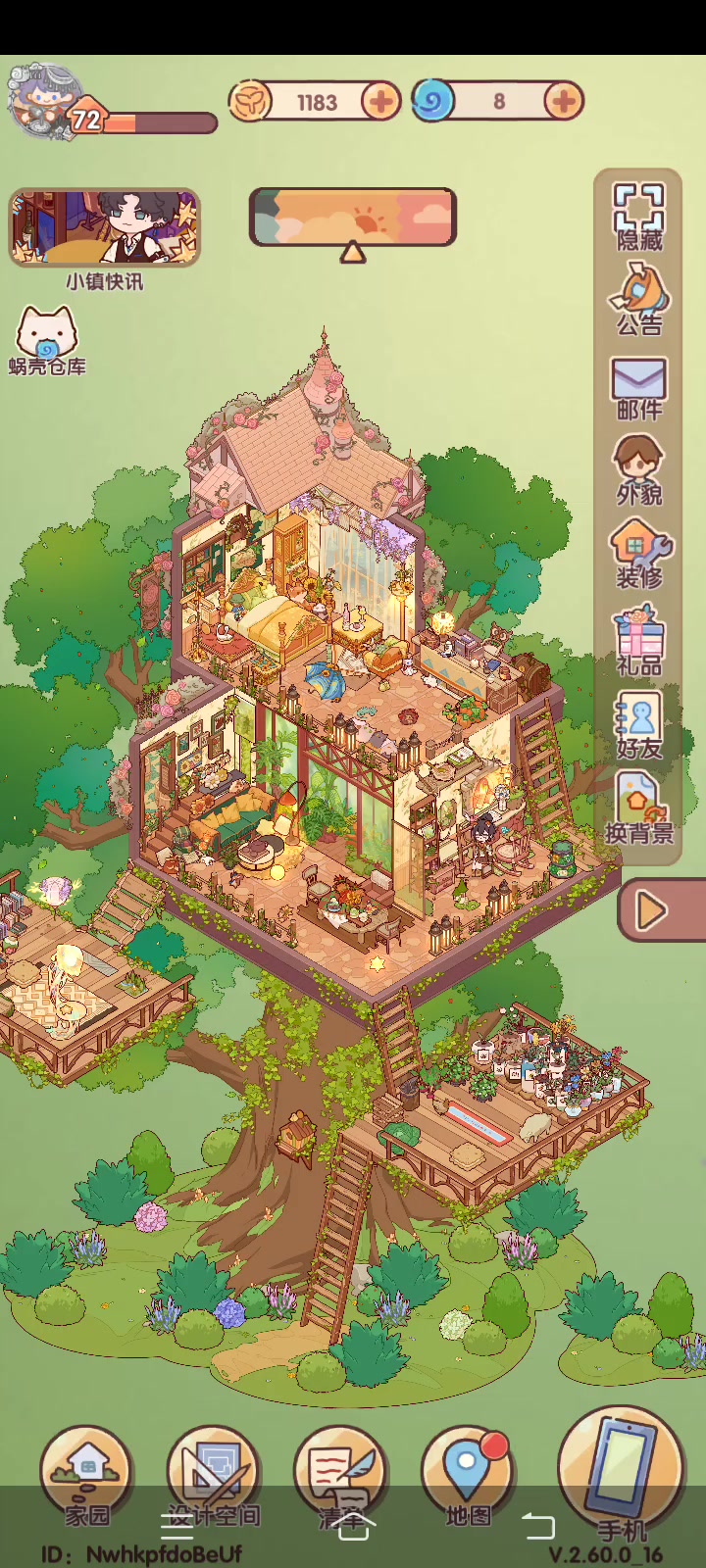Check the 邮件 mailbox

tap(638, 386)
